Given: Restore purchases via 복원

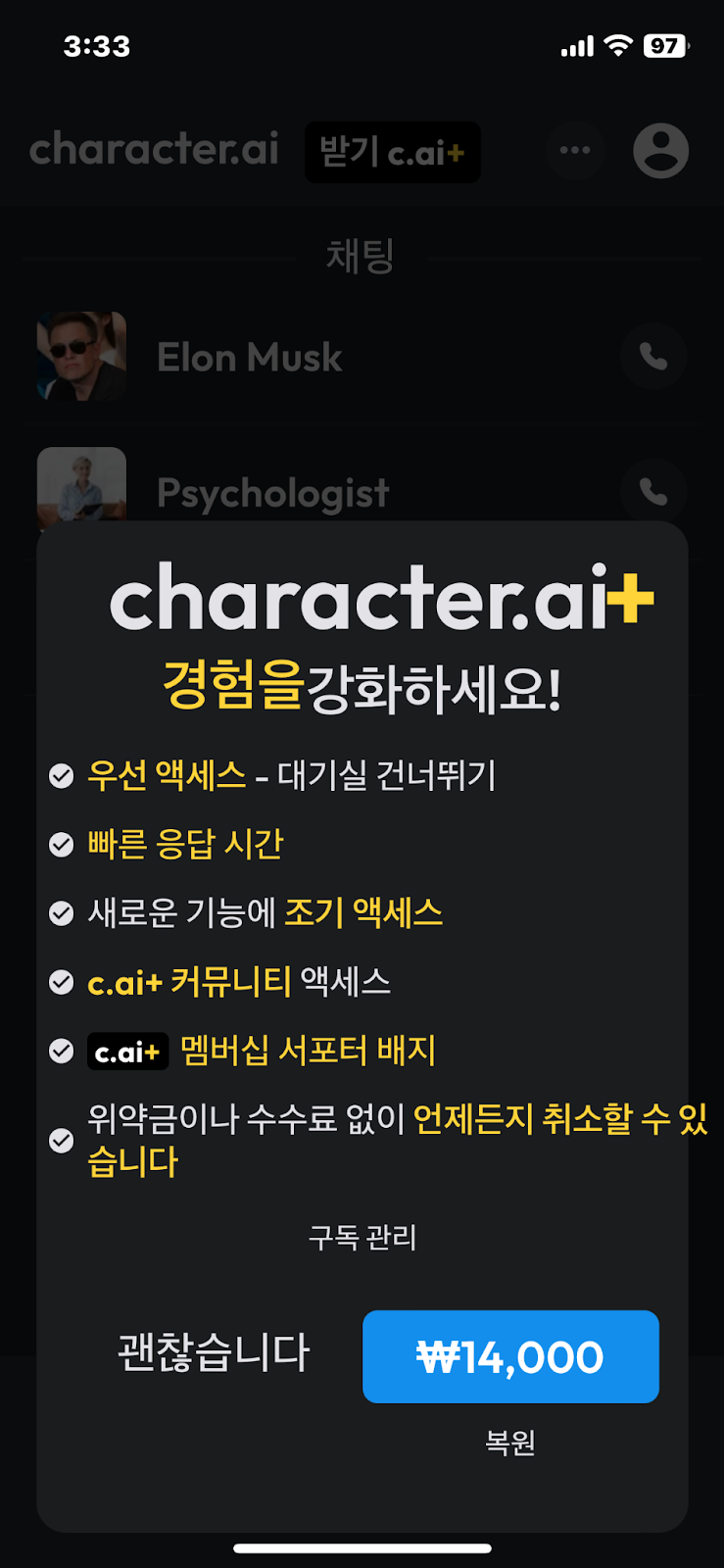Looking at the screenshot, I should 510,1443.
